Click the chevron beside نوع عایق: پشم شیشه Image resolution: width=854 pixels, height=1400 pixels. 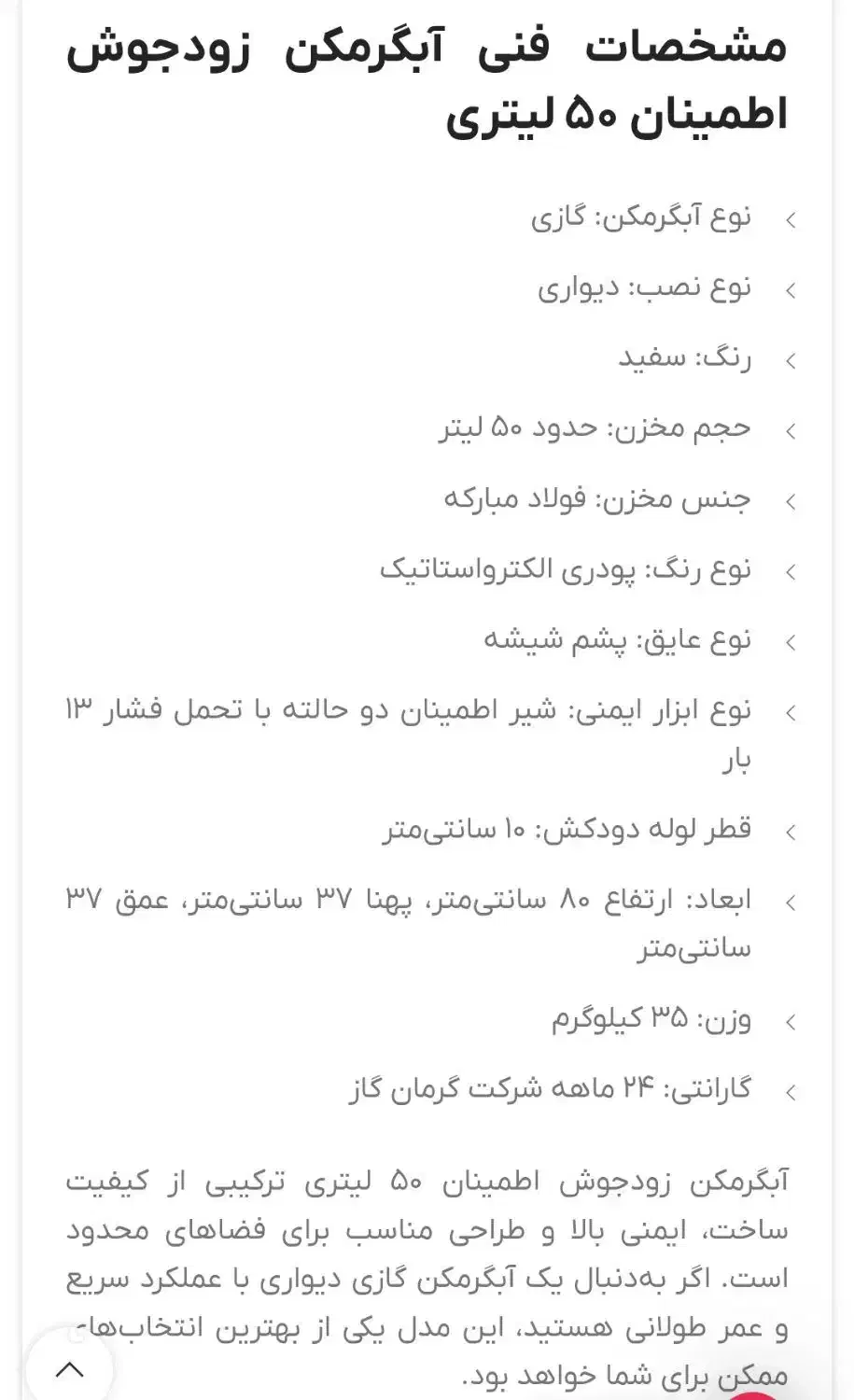(x=792, y=642)
